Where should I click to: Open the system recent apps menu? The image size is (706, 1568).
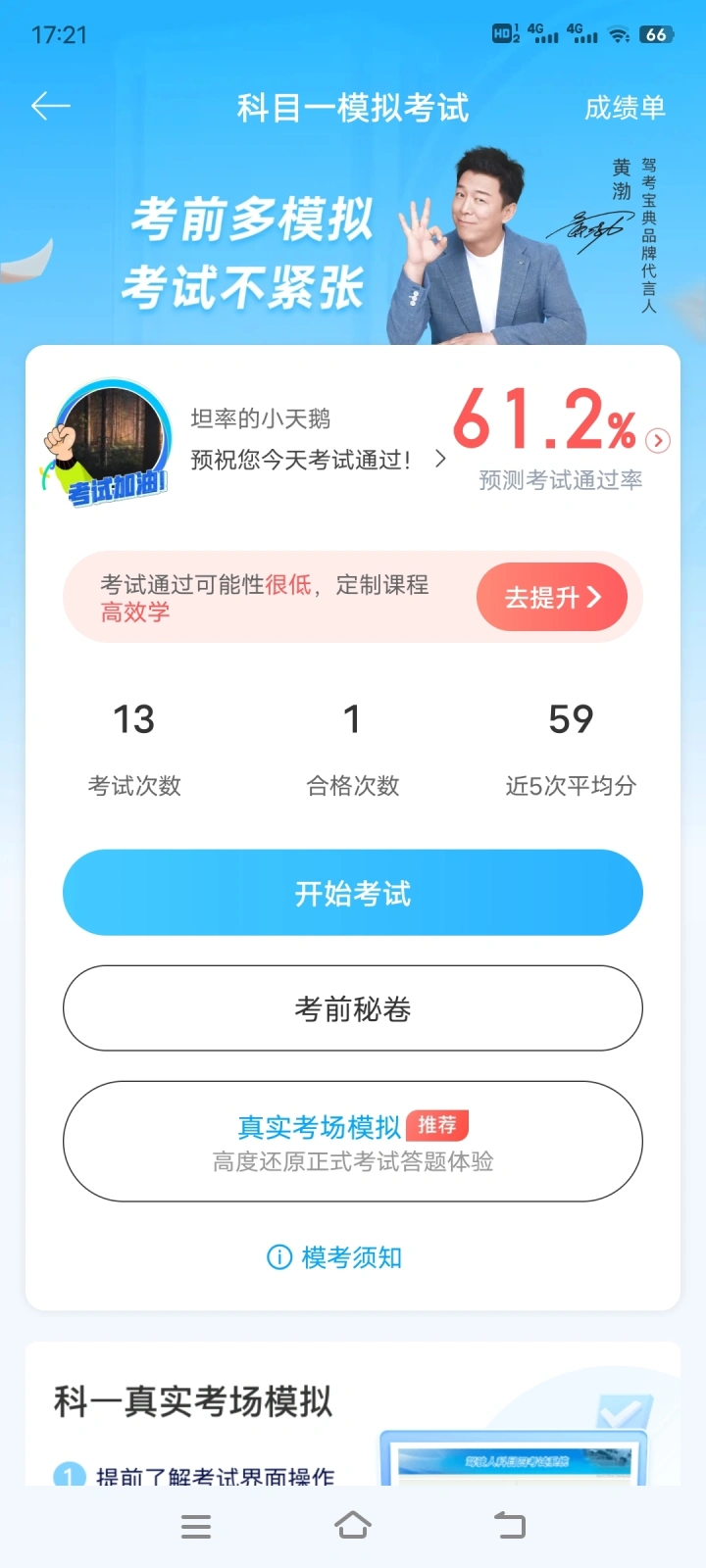[x=196, y=1526]
